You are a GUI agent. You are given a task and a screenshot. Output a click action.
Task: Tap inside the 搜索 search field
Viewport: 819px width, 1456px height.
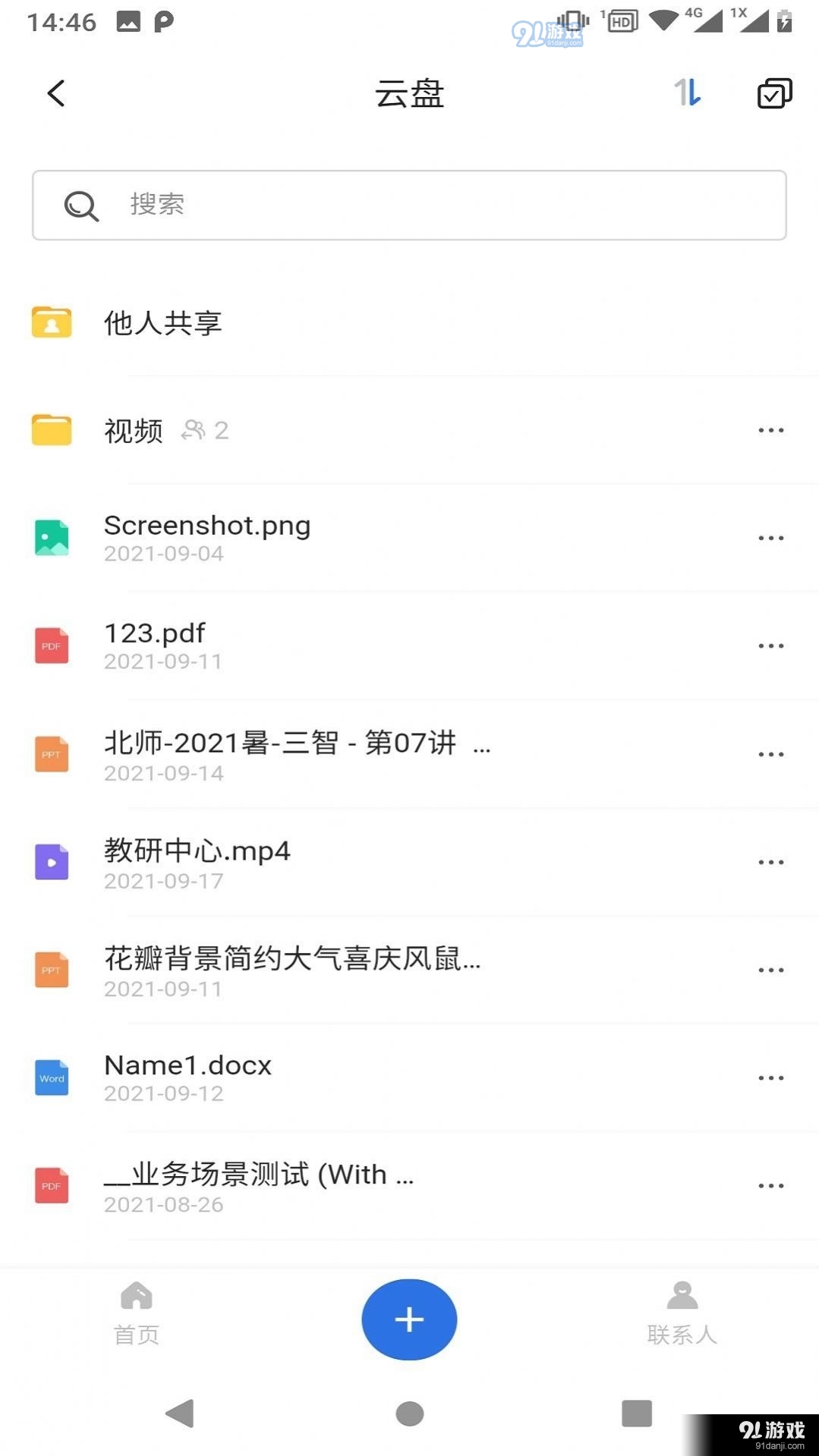[304, 205]
